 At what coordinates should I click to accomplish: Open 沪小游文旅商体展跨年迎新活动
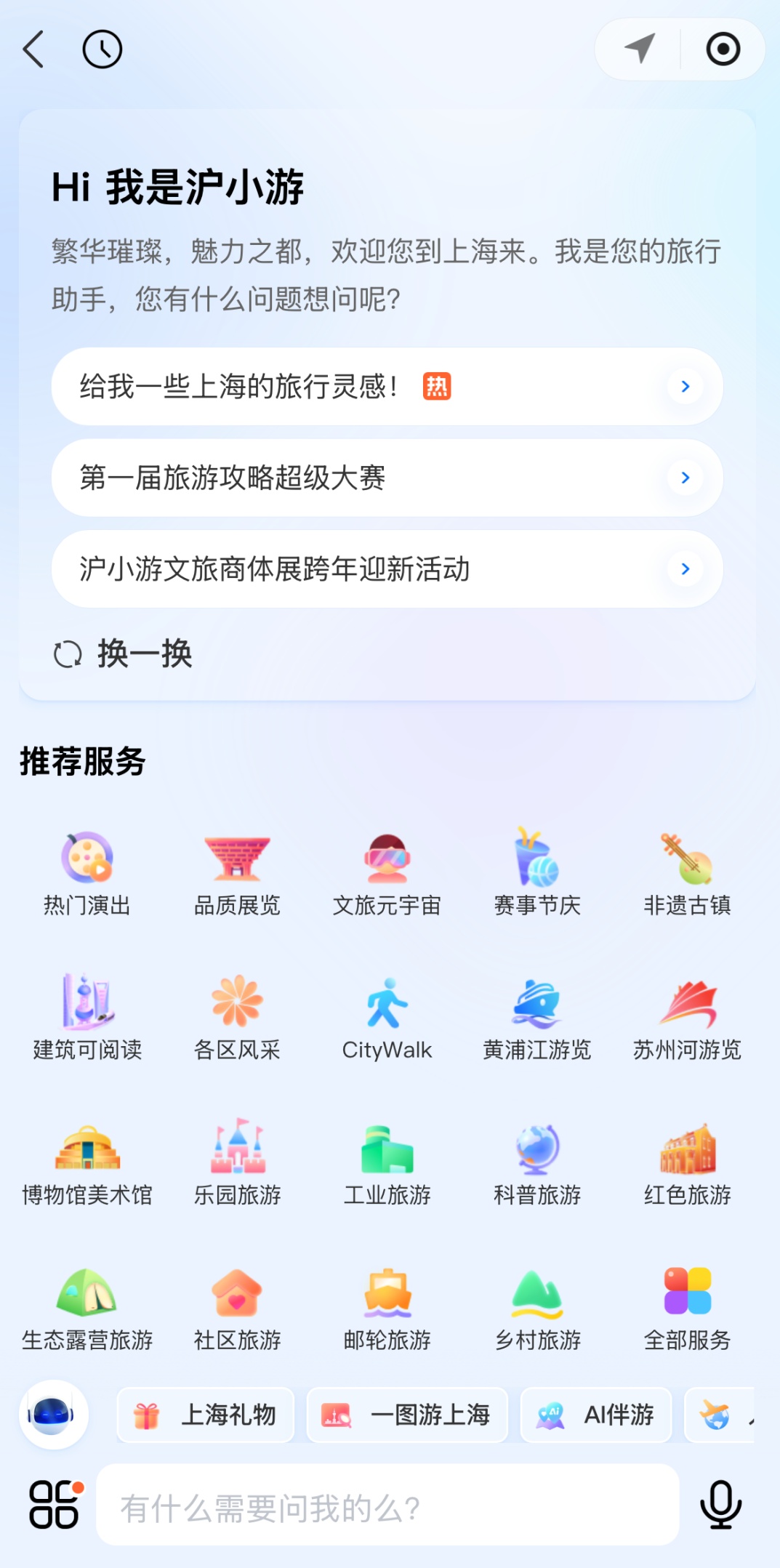coord(387,569)
